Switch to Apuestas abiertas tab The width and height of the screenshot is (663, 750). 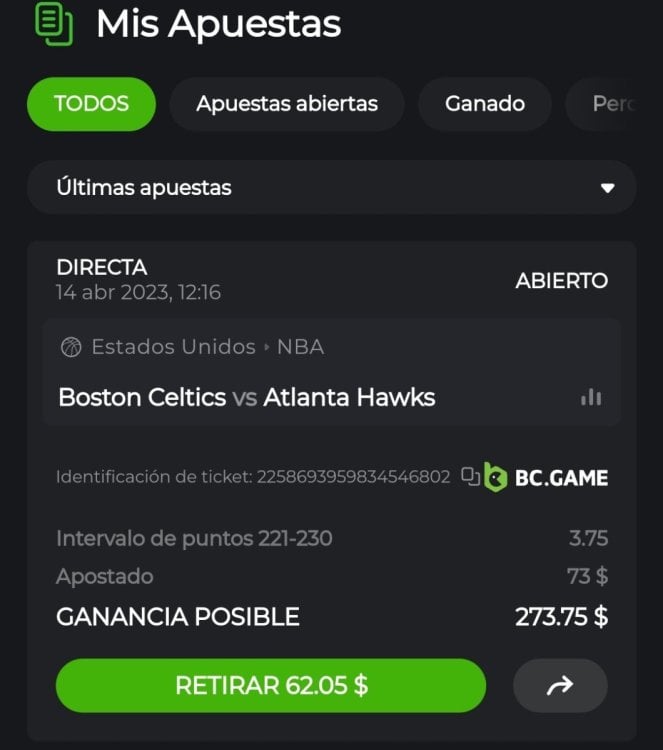pyautogui.click(x=287, y=104)
